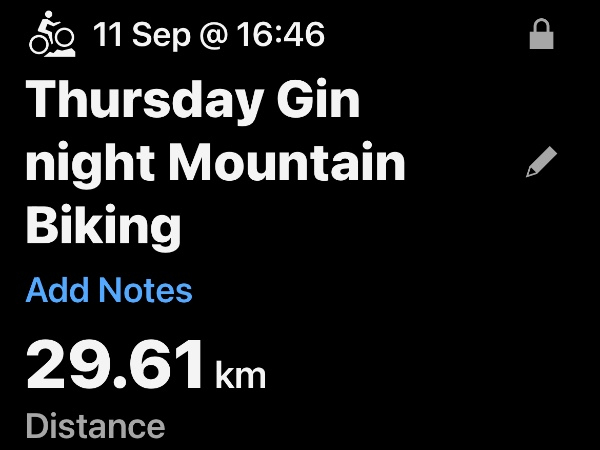Screen dimensions: 600x450
Task: Tap the lock privacy icon
Action: (x=541, y=37)
